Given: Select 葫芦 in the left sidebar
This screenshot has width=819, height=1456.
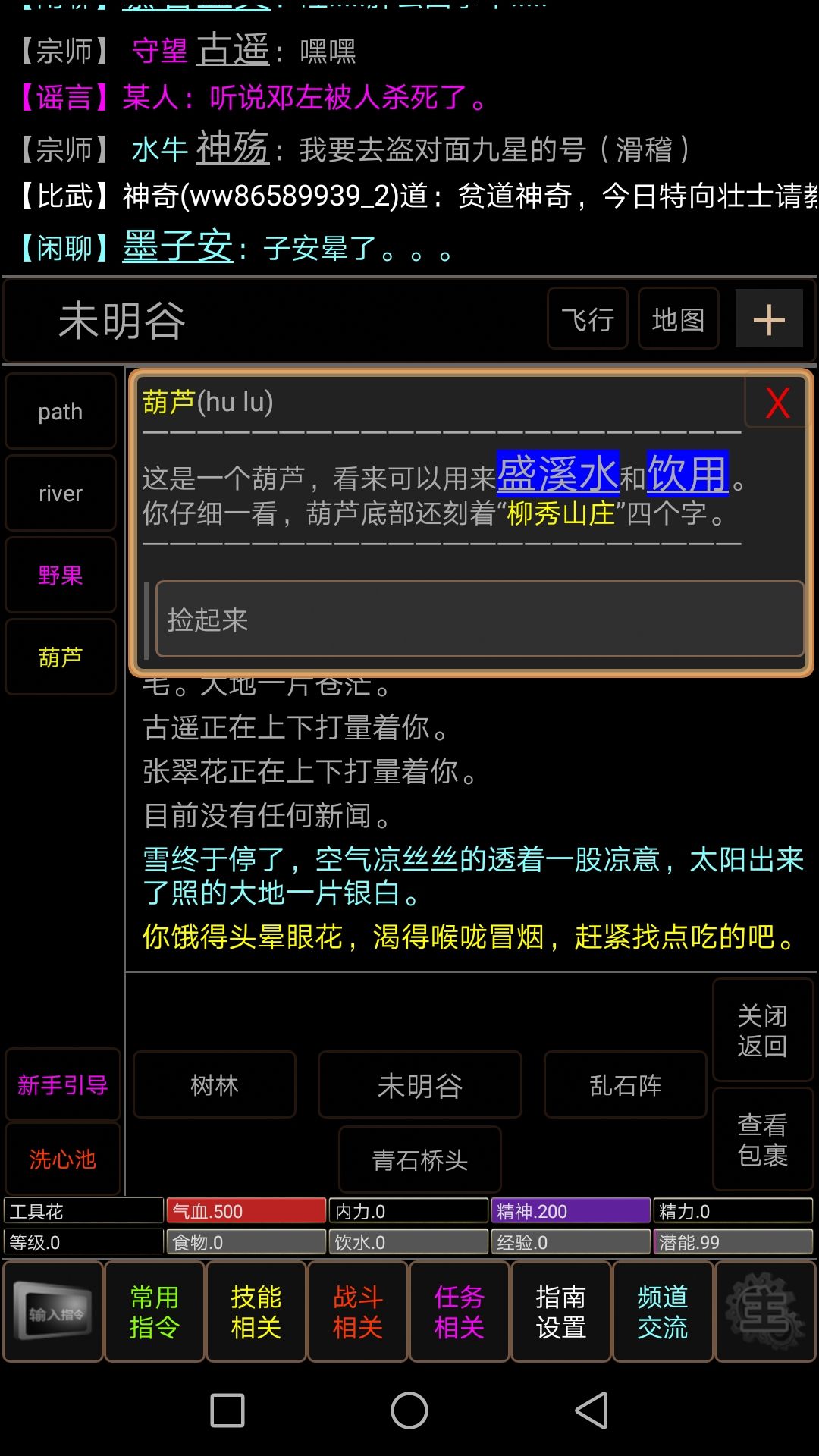Looking at the screenshot, I should coord(60,657).
